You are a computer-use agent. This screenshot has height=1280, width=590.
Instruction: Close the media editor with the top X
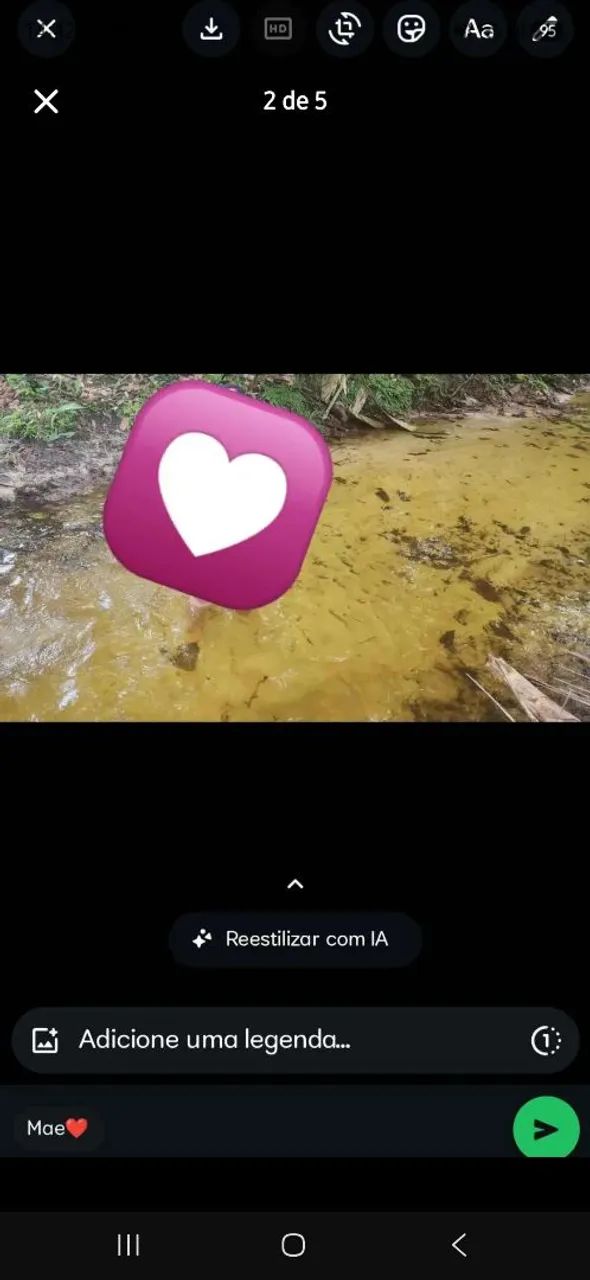pos(46,29)
